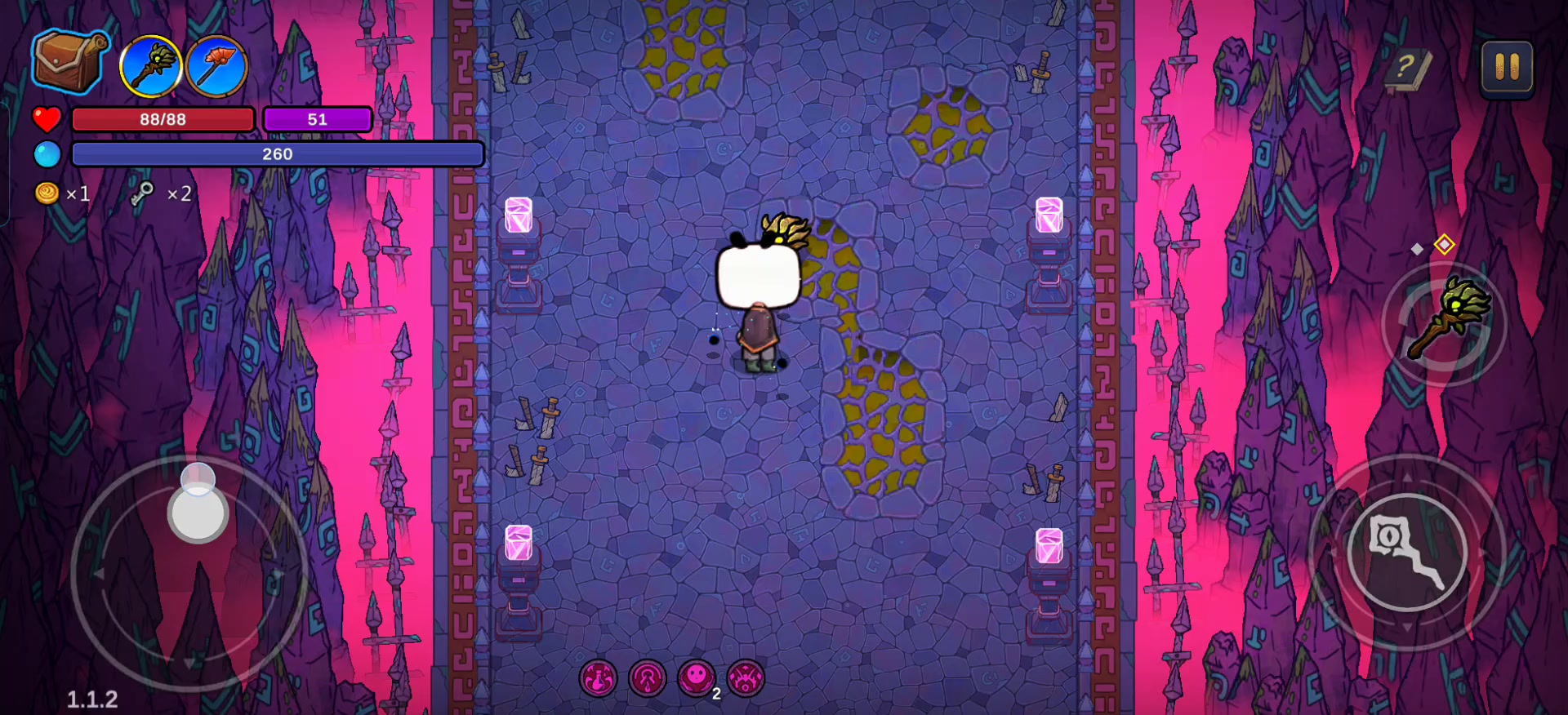Tap the smiley face buff icon
Screen dimensions: 1568x715
(x=696, y=677)
